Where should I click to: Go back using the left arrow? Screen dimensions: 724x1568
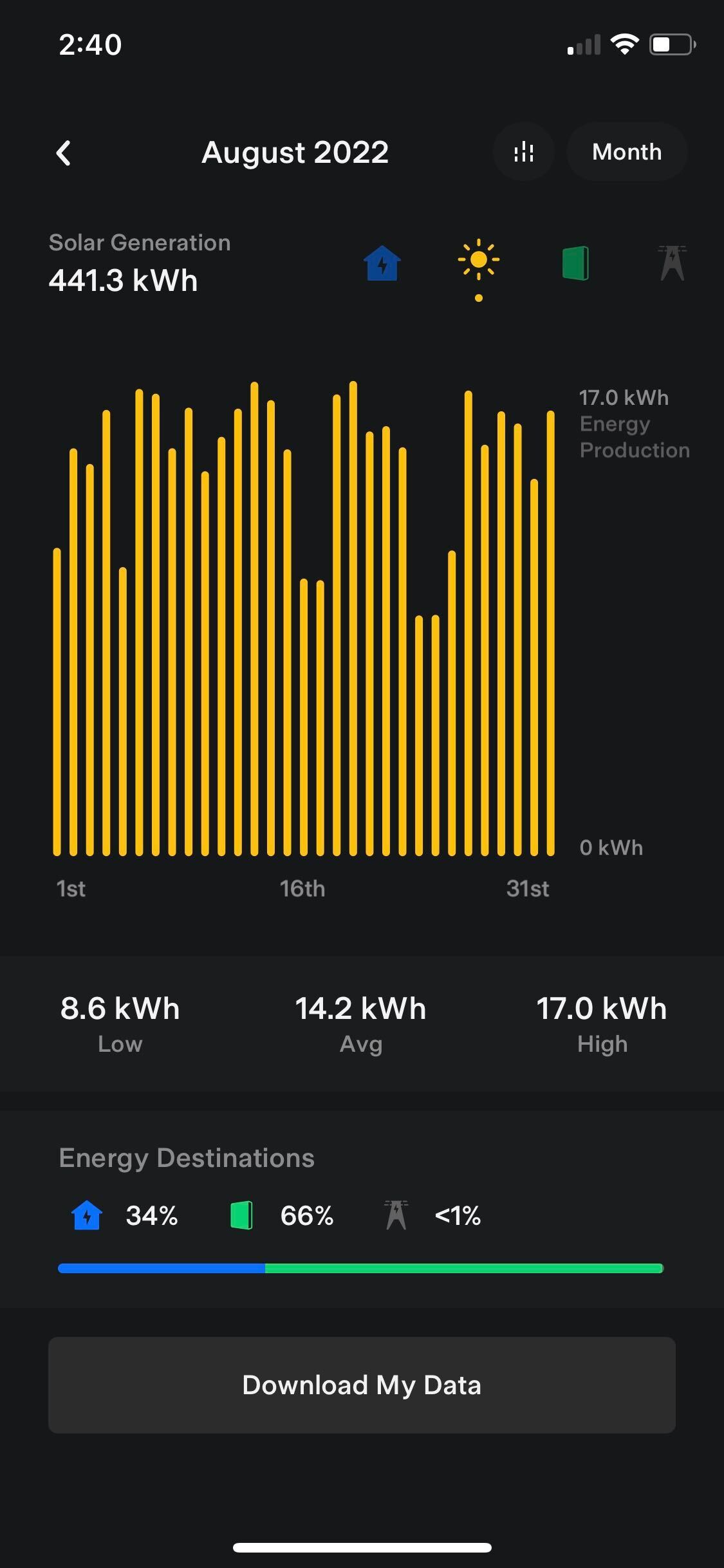[64, 153]
